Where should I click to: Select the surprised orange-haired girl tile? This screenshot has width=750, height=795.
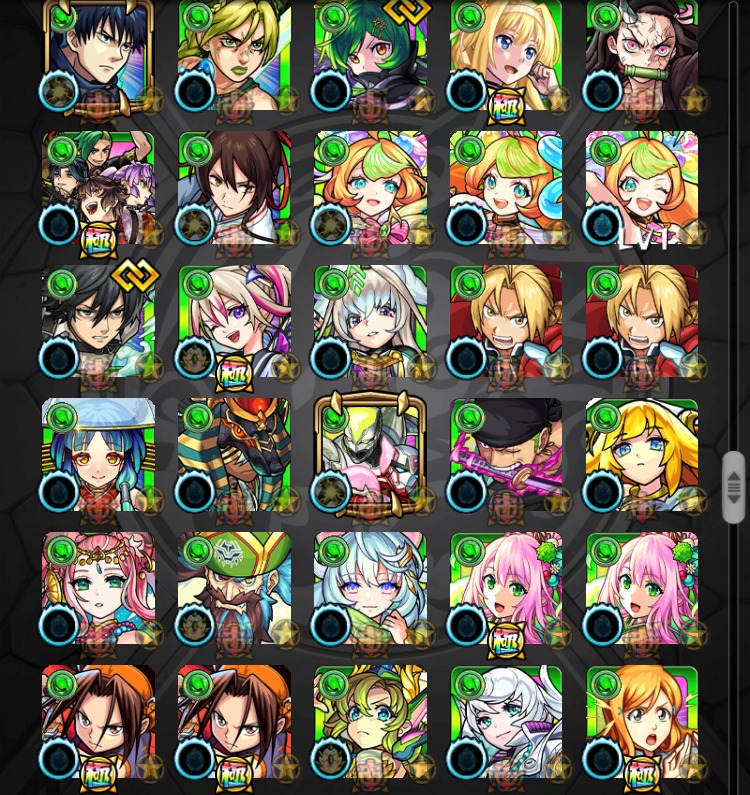[642, 720]
